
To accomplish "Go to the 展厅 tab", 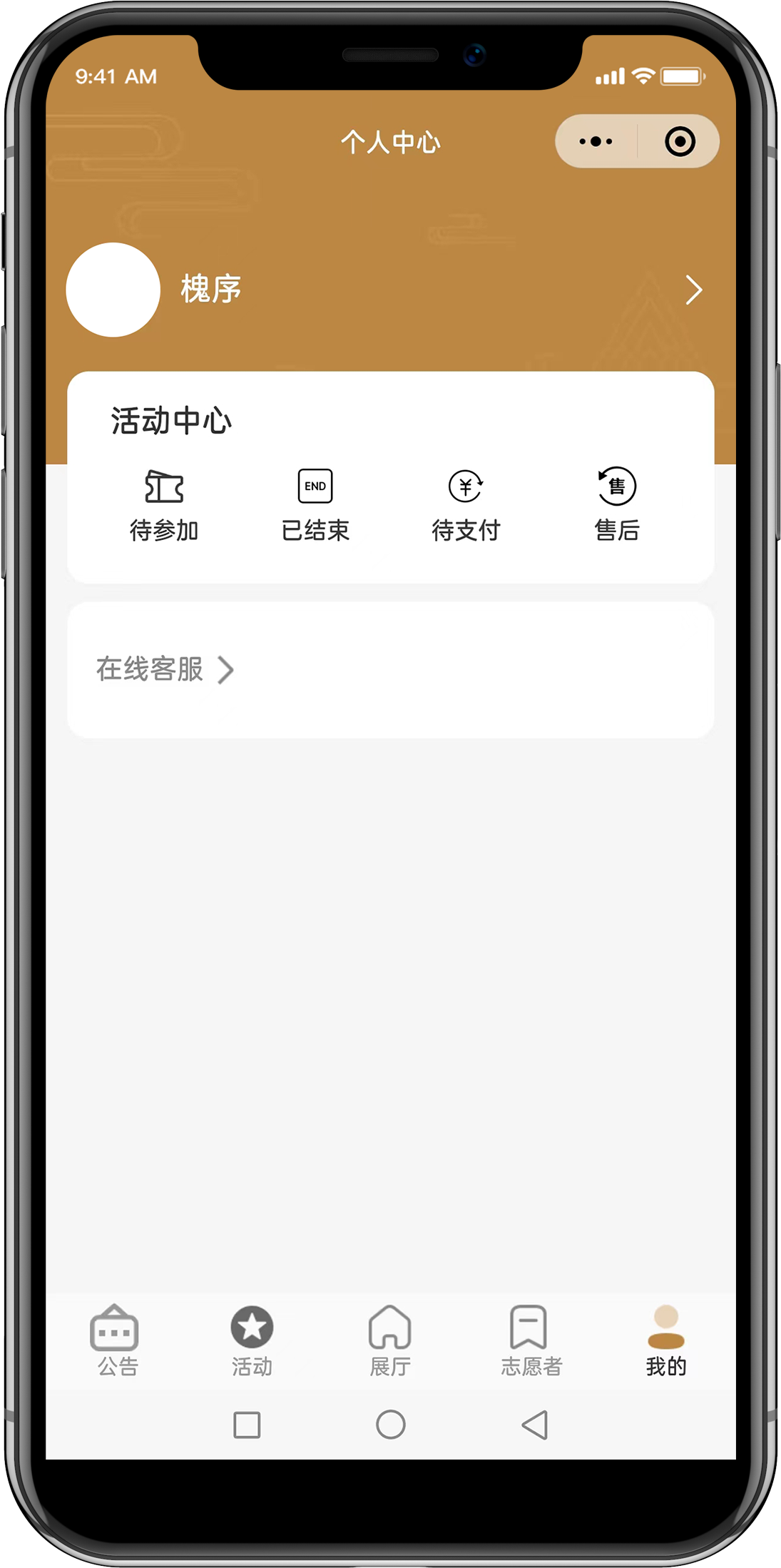I will tap(389, 1340).
